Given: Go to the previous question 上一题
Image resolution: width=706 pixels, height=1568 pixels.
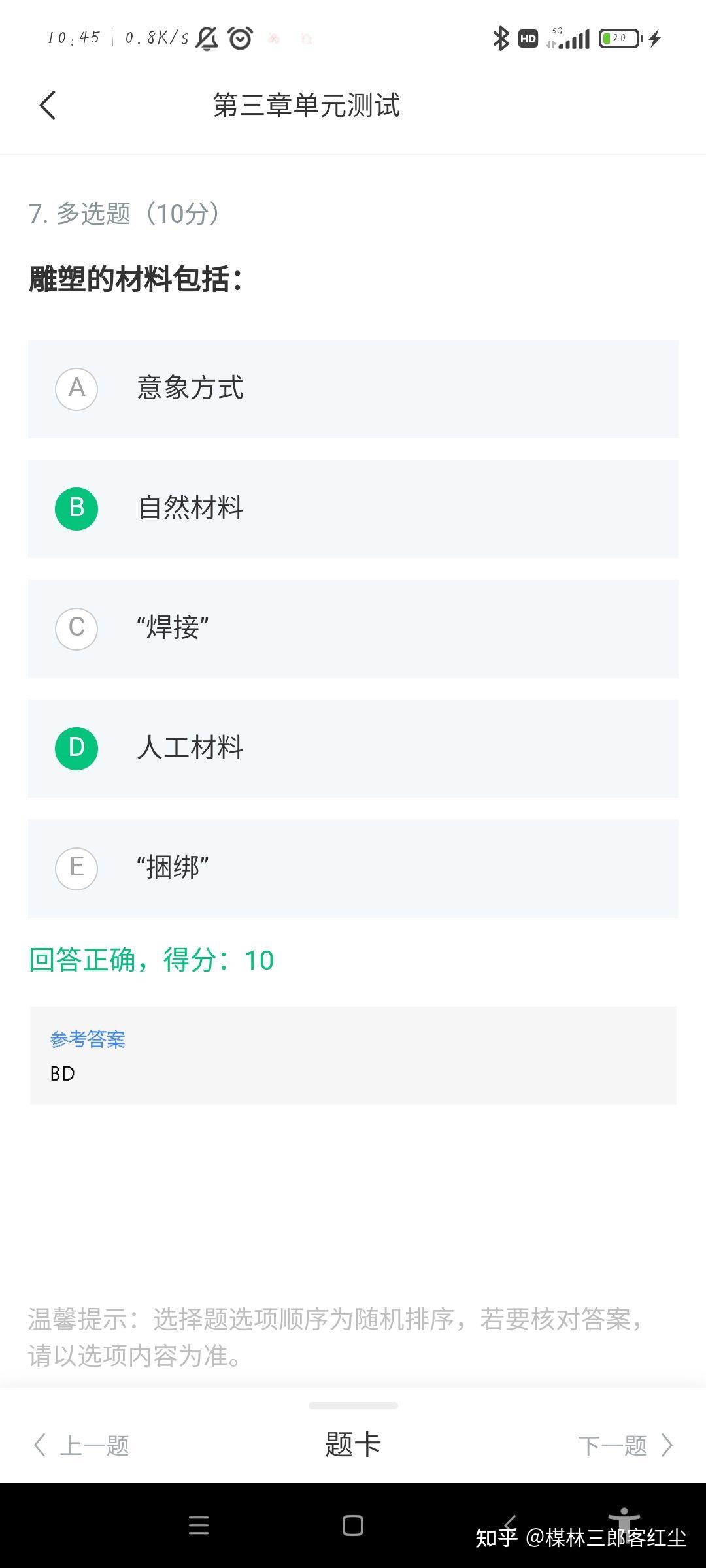Looking at the screenshot, I should 82,1445.
